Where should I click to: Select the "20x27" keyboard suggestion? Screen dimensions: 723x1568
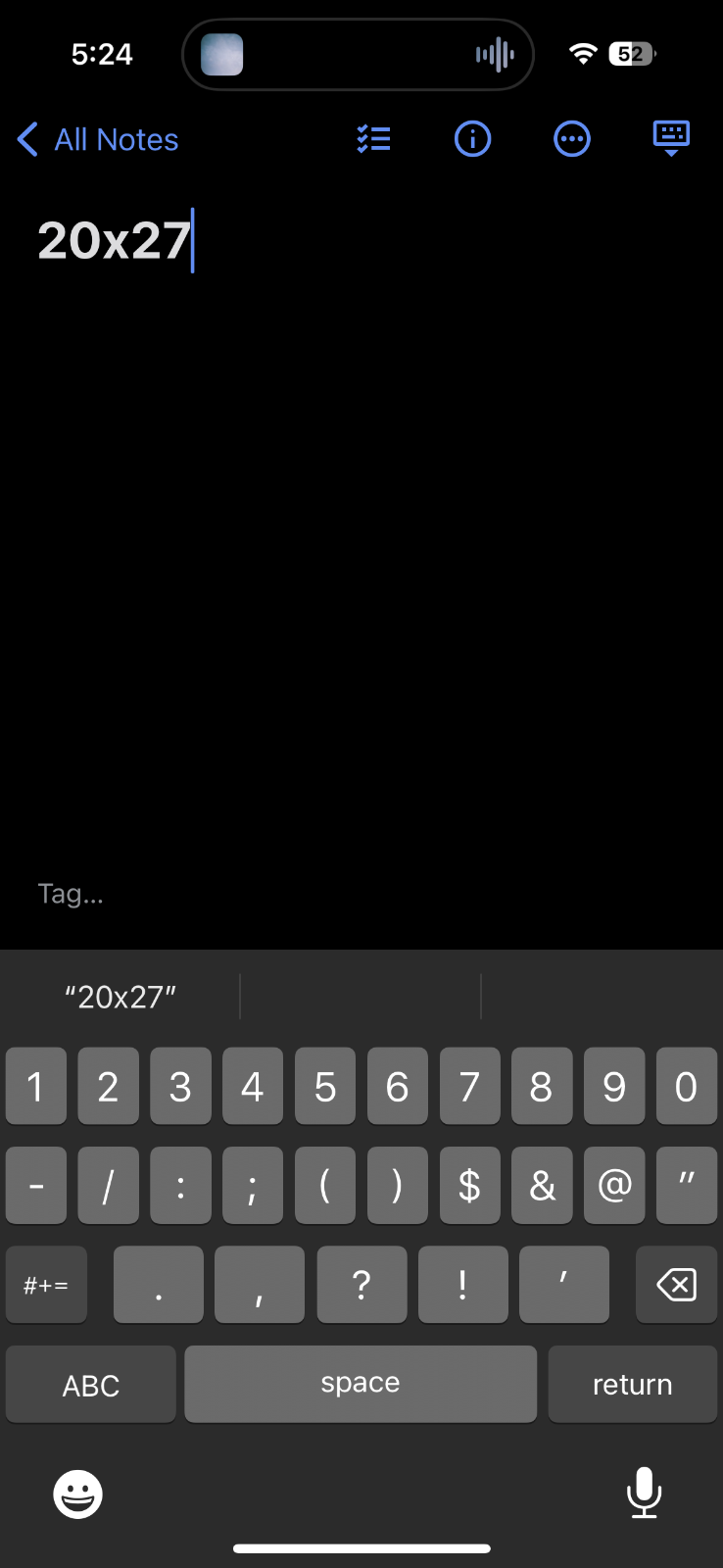120,997
